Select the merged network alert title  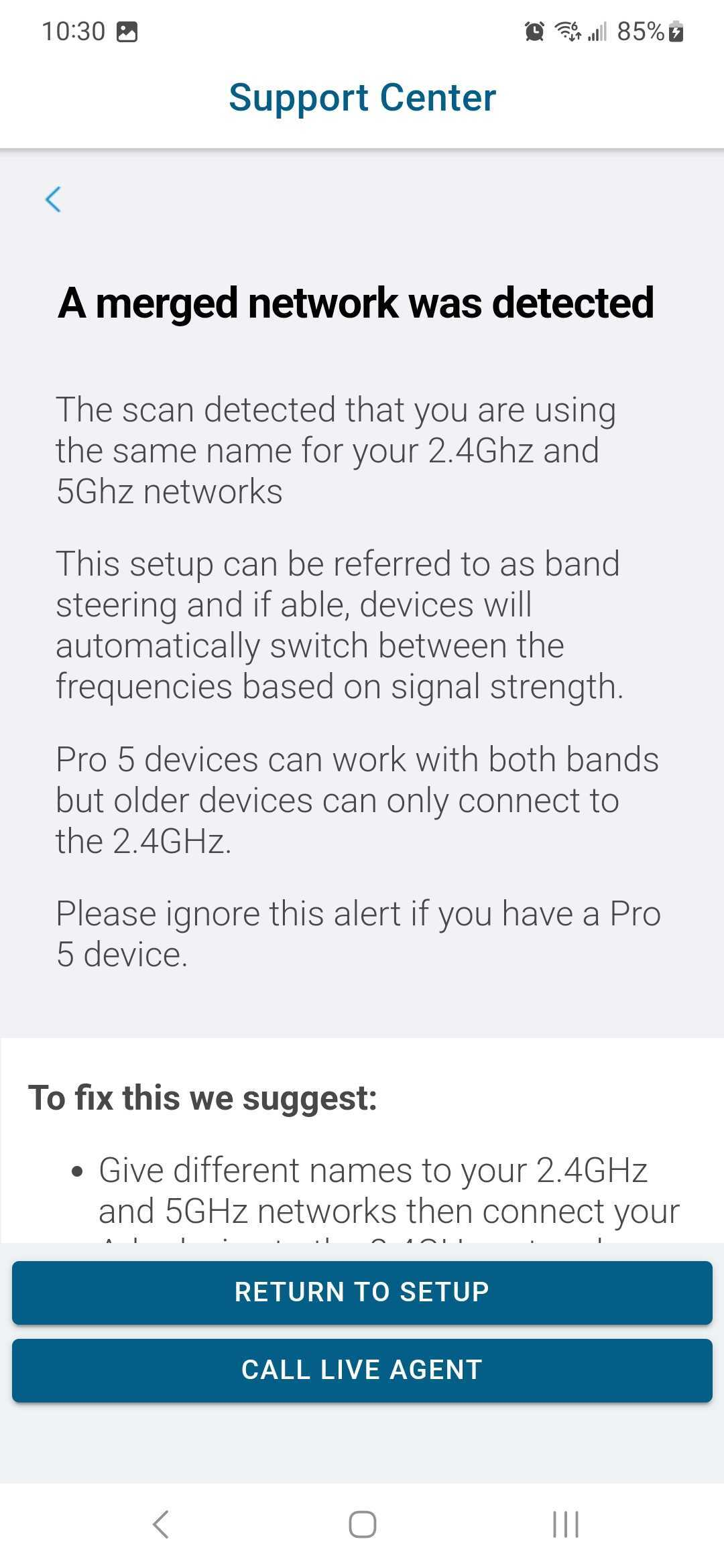(357, 302)
